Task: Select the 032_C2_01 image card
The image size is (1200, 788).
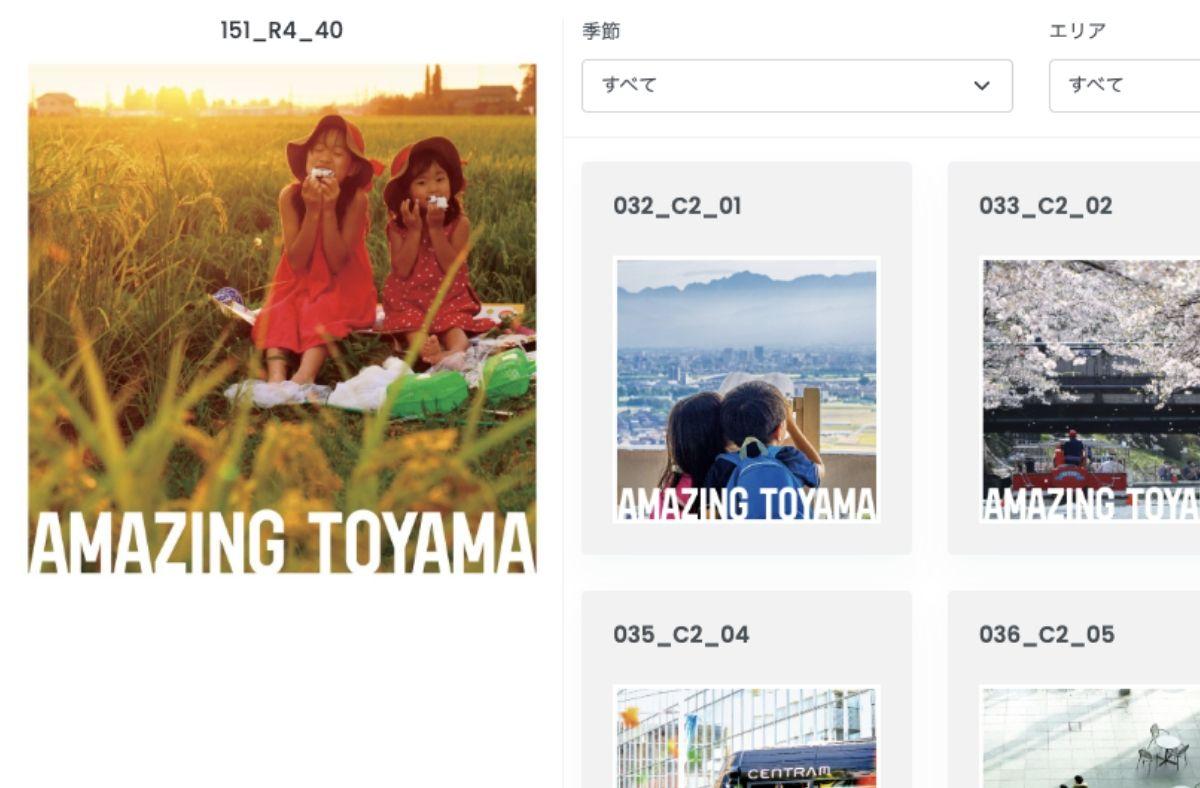Action: tap(746, 389)
